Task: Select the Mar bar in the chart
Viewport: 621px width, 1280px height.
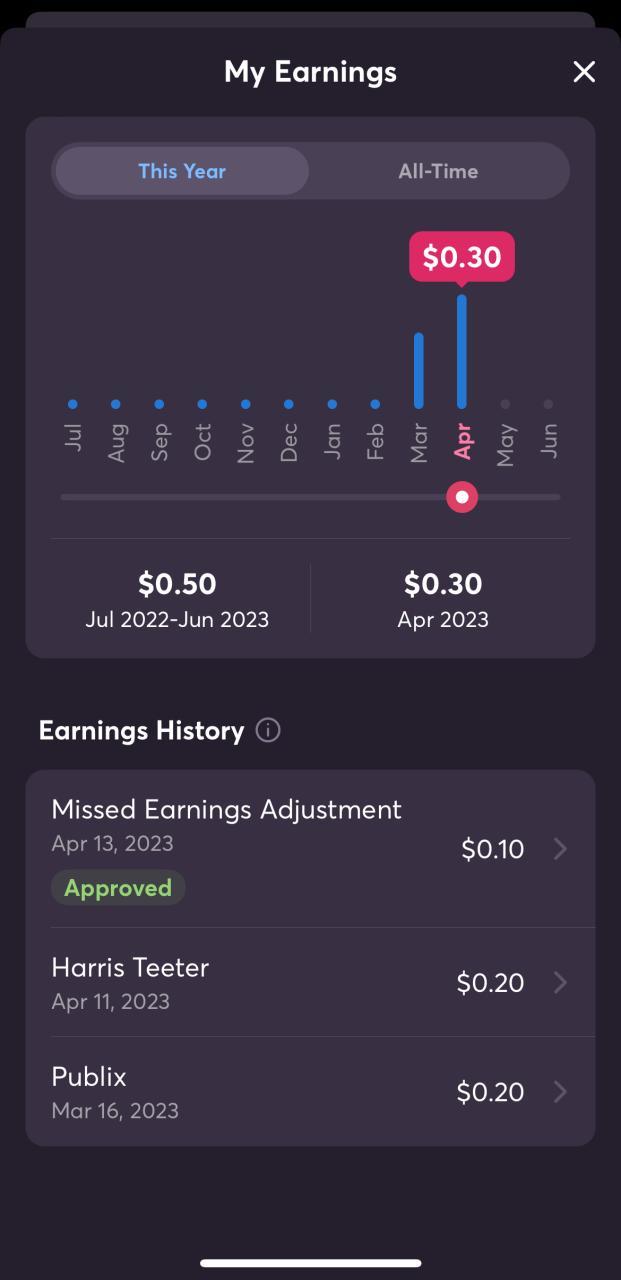Action: (x=419, y=371)
